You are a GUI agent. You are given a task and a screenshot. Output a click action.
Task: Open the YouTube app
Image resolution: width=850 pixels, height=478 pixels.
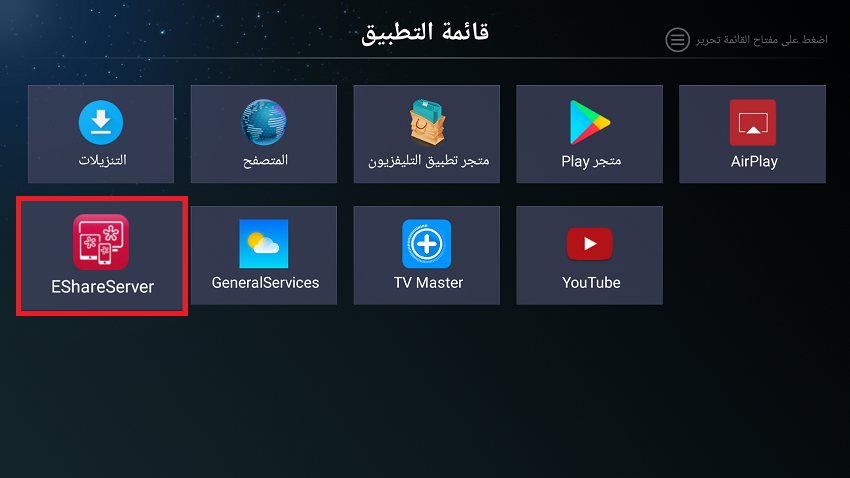click(x=590, y=256)
